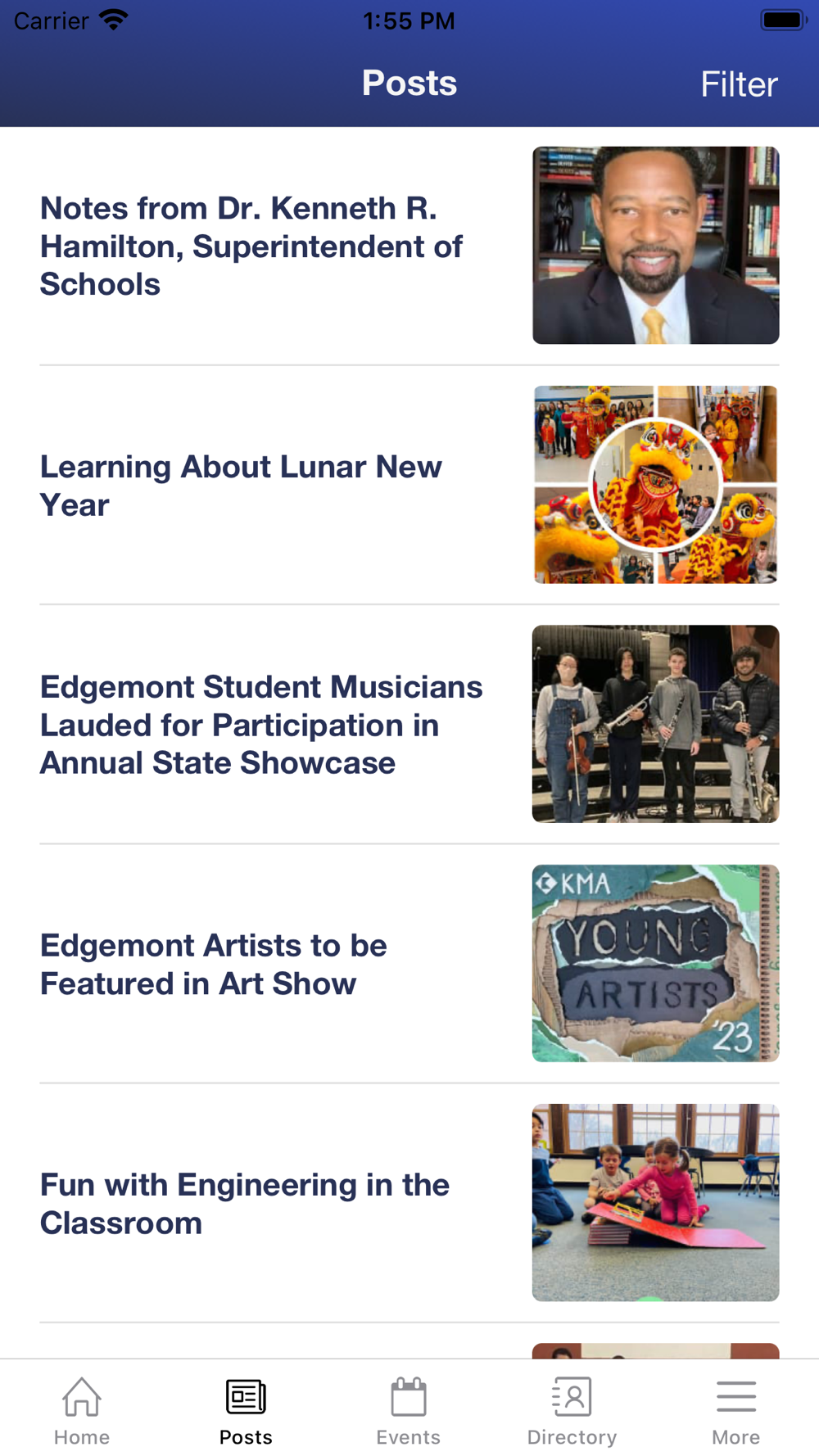View Edgemont Artists to be Featured post

tap(214, 964)
